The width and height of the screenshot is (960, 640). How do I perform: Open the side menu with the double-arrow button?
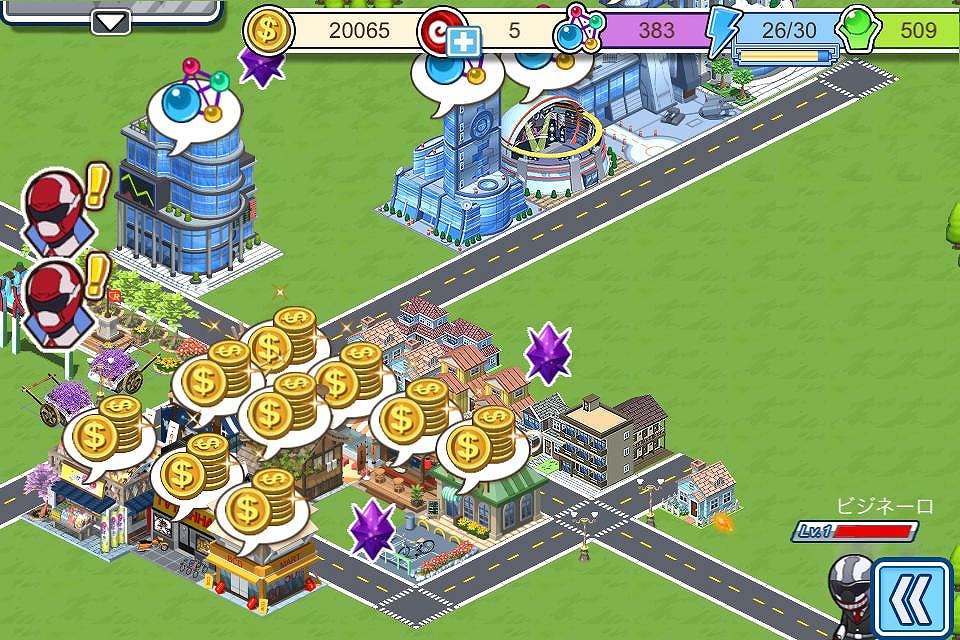point(912,598)
